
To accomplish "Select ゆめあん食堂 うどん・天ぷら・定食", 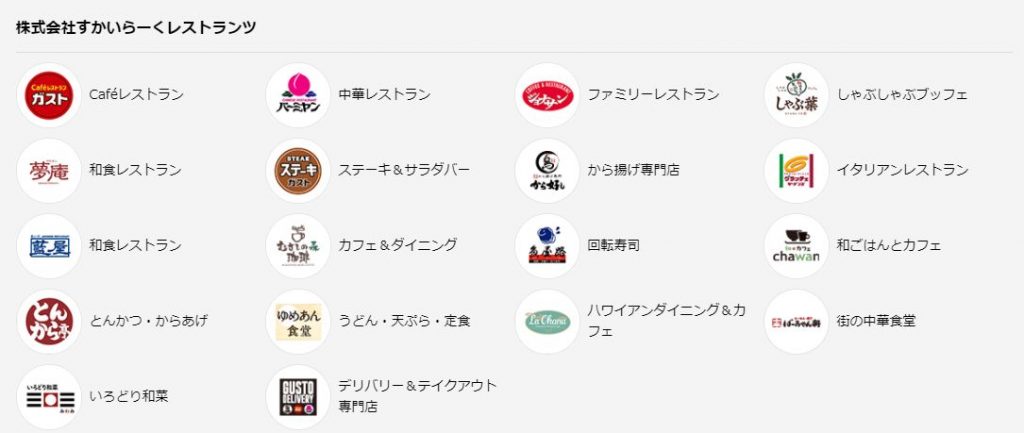I will pos(298,321).
